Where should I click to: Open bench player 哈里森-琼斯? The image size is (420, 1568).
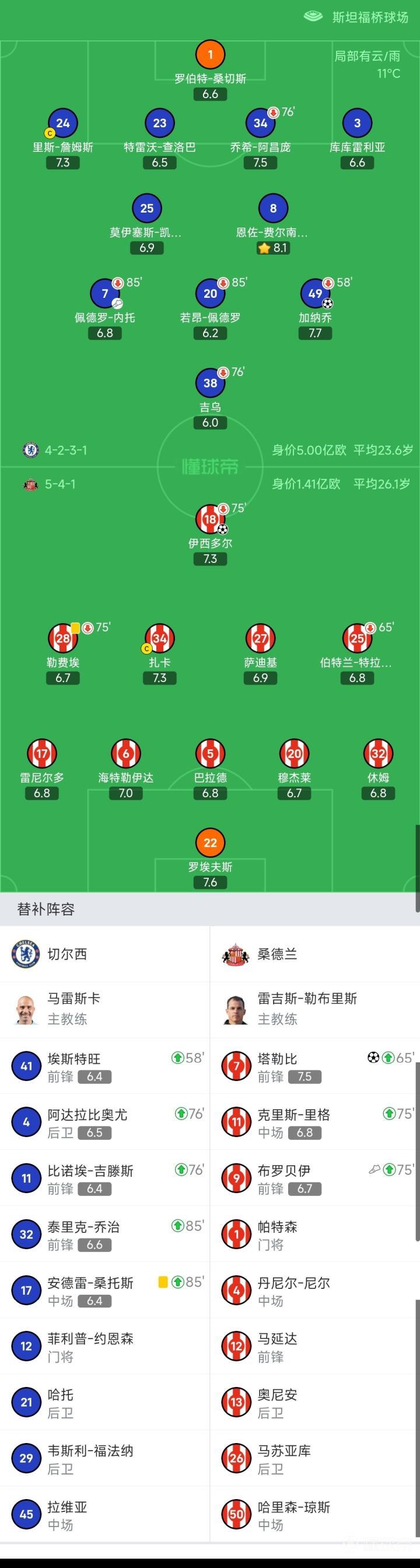(x=315, y=1515)
